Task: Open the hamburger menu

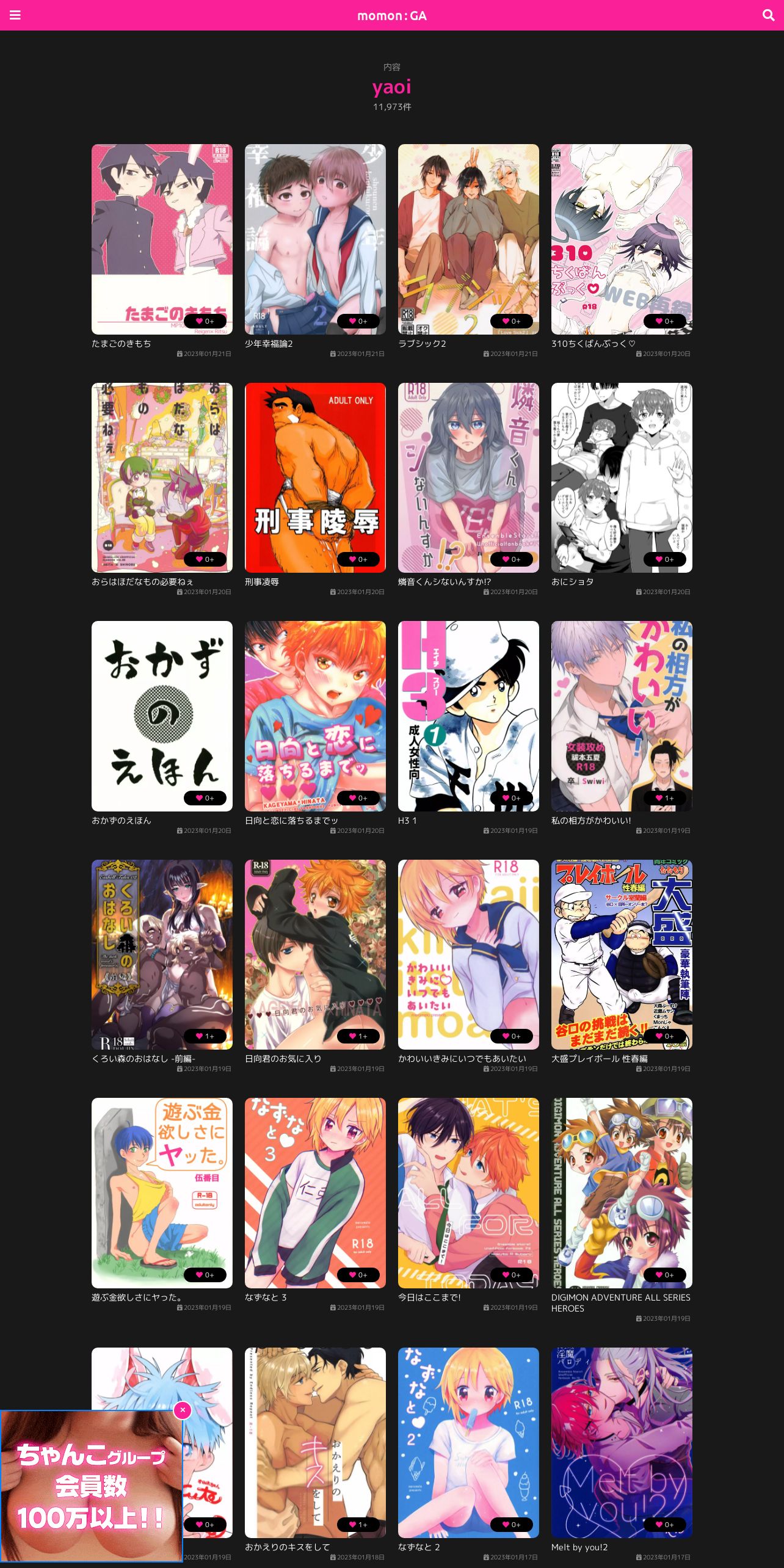Action: (15, 15)
